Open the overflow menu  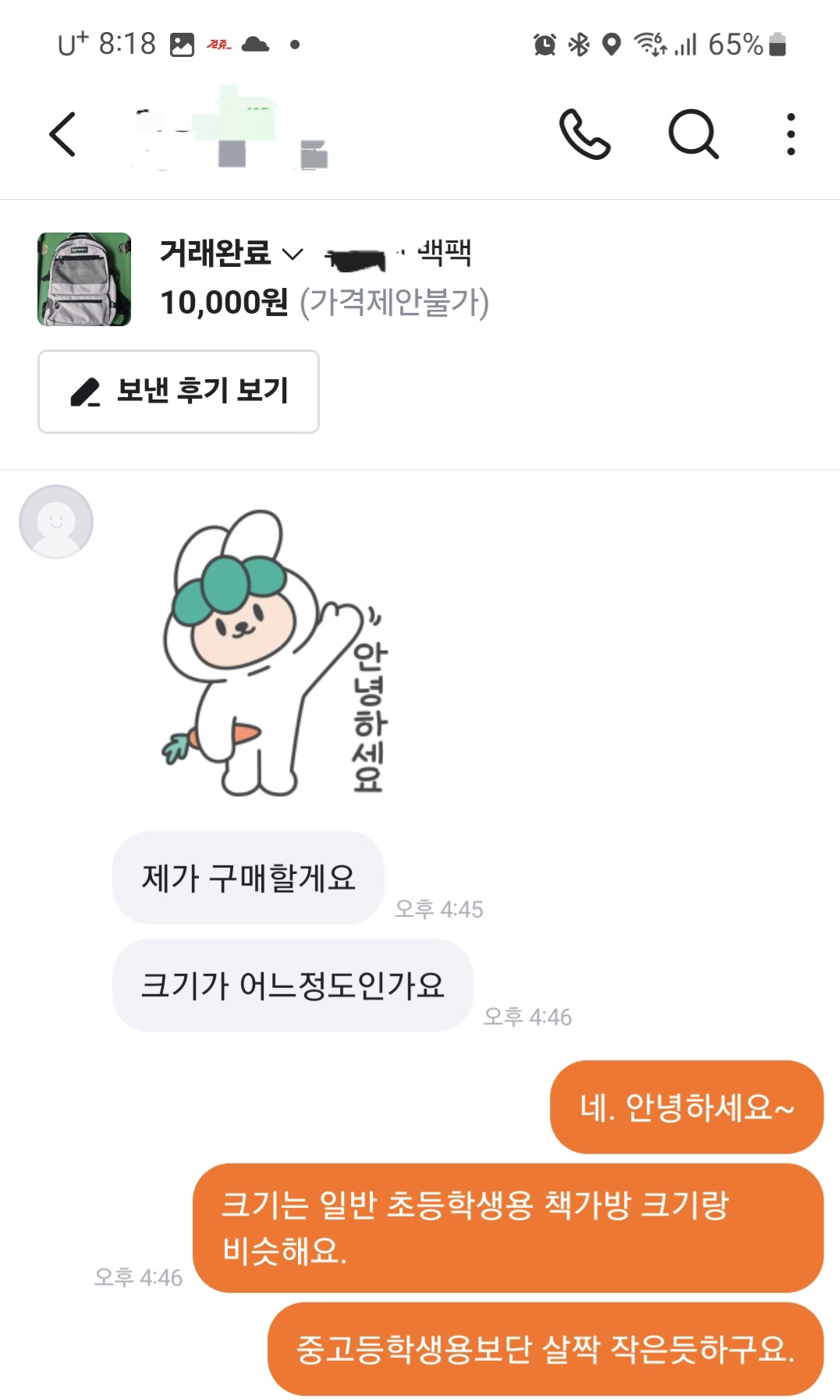(791, 134)
